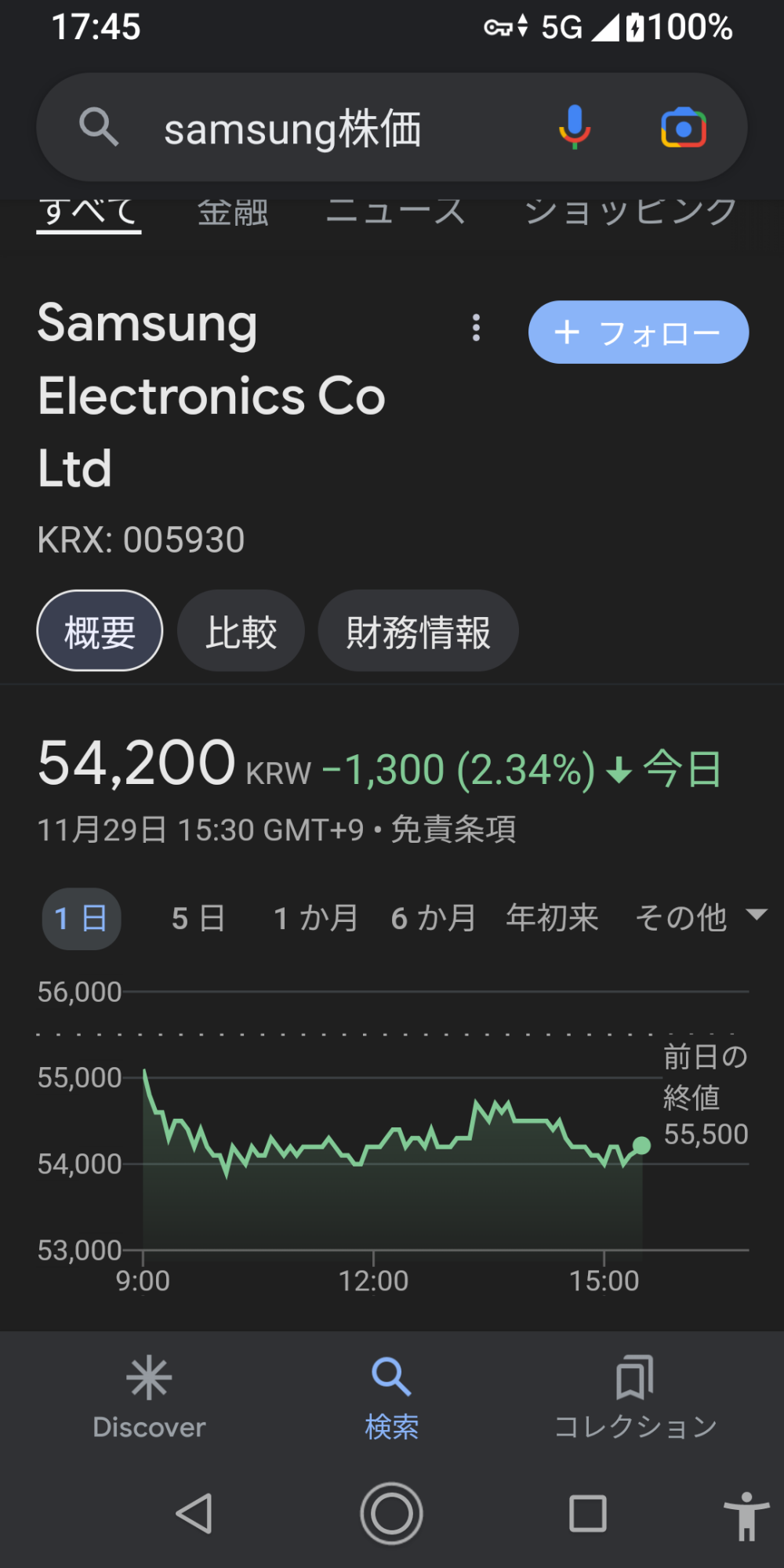Tap the samsung株価 search box

pos(314,129)
